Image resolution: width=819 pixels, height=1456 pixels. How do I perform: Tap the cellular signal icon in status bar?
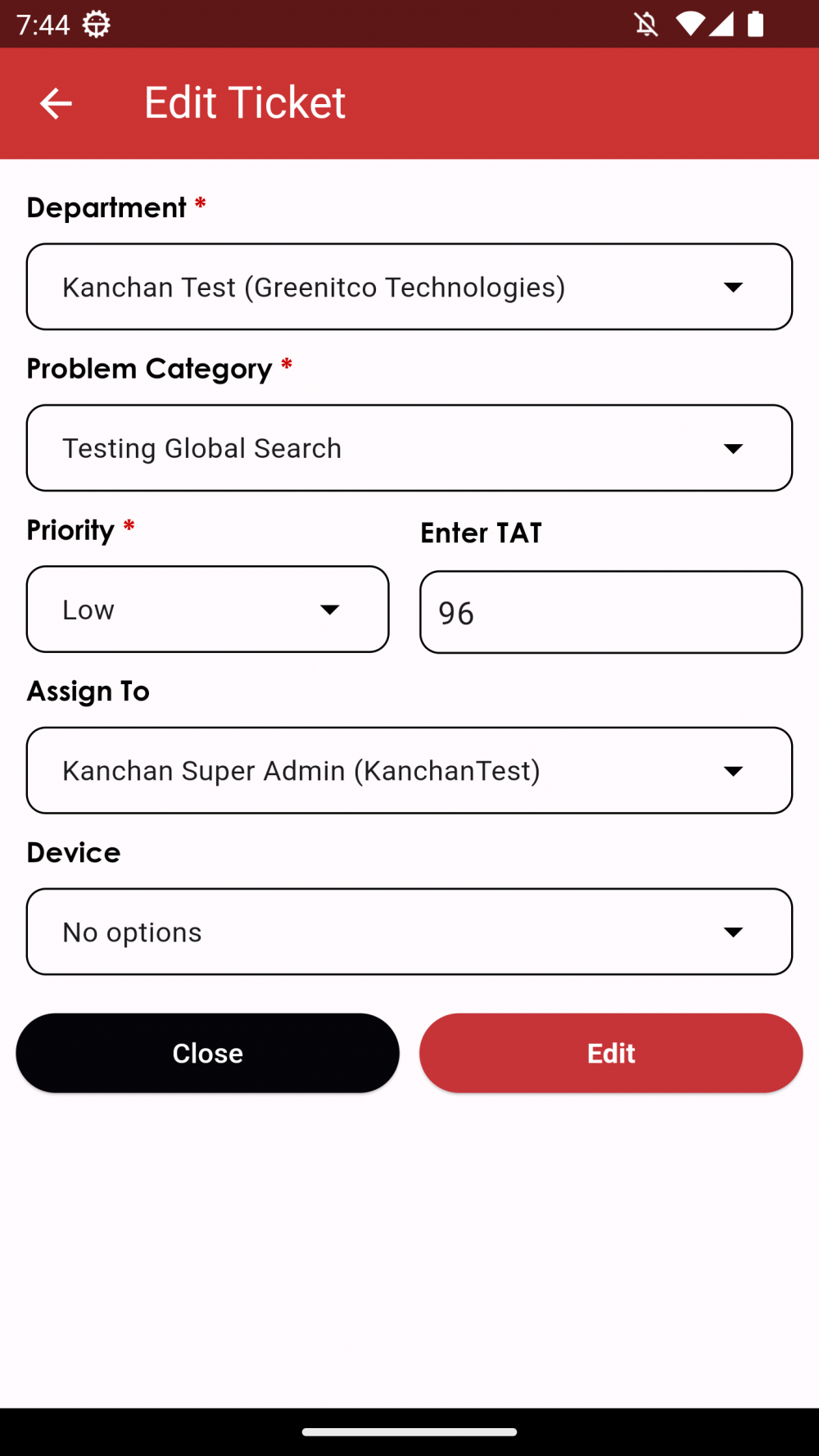coord(722,25)
